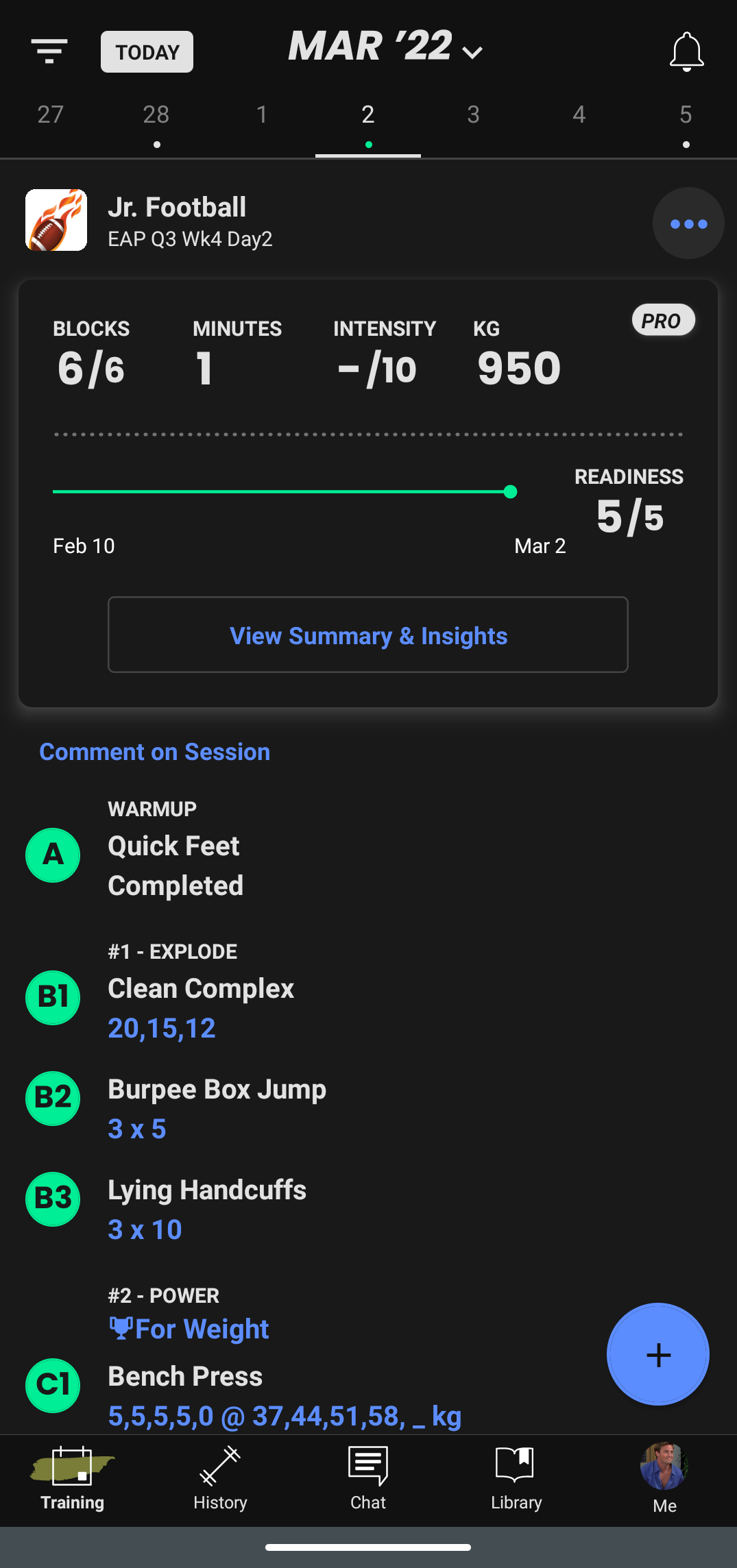This screenshot has width=737, height=1568.
Task: View Summary & Insights
Action: coord(368,635)
